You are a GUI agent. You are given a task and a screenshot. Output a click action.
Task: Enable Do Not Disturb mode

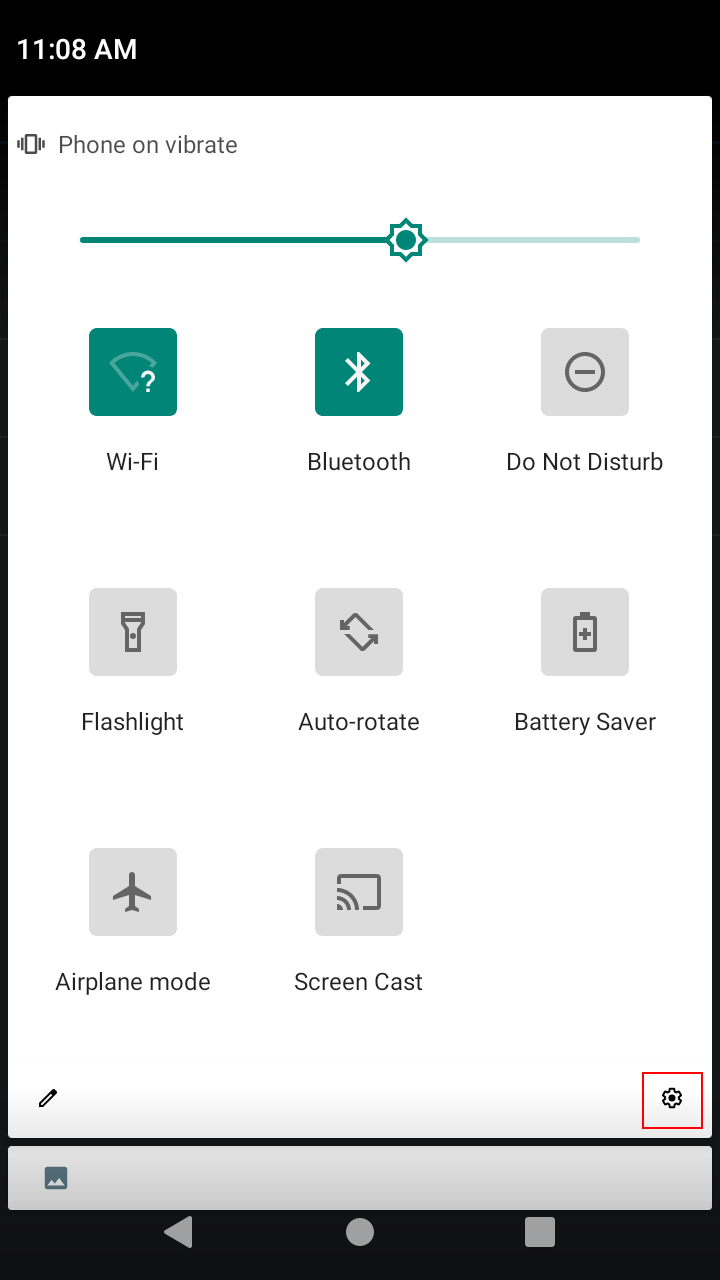point(584,372)
